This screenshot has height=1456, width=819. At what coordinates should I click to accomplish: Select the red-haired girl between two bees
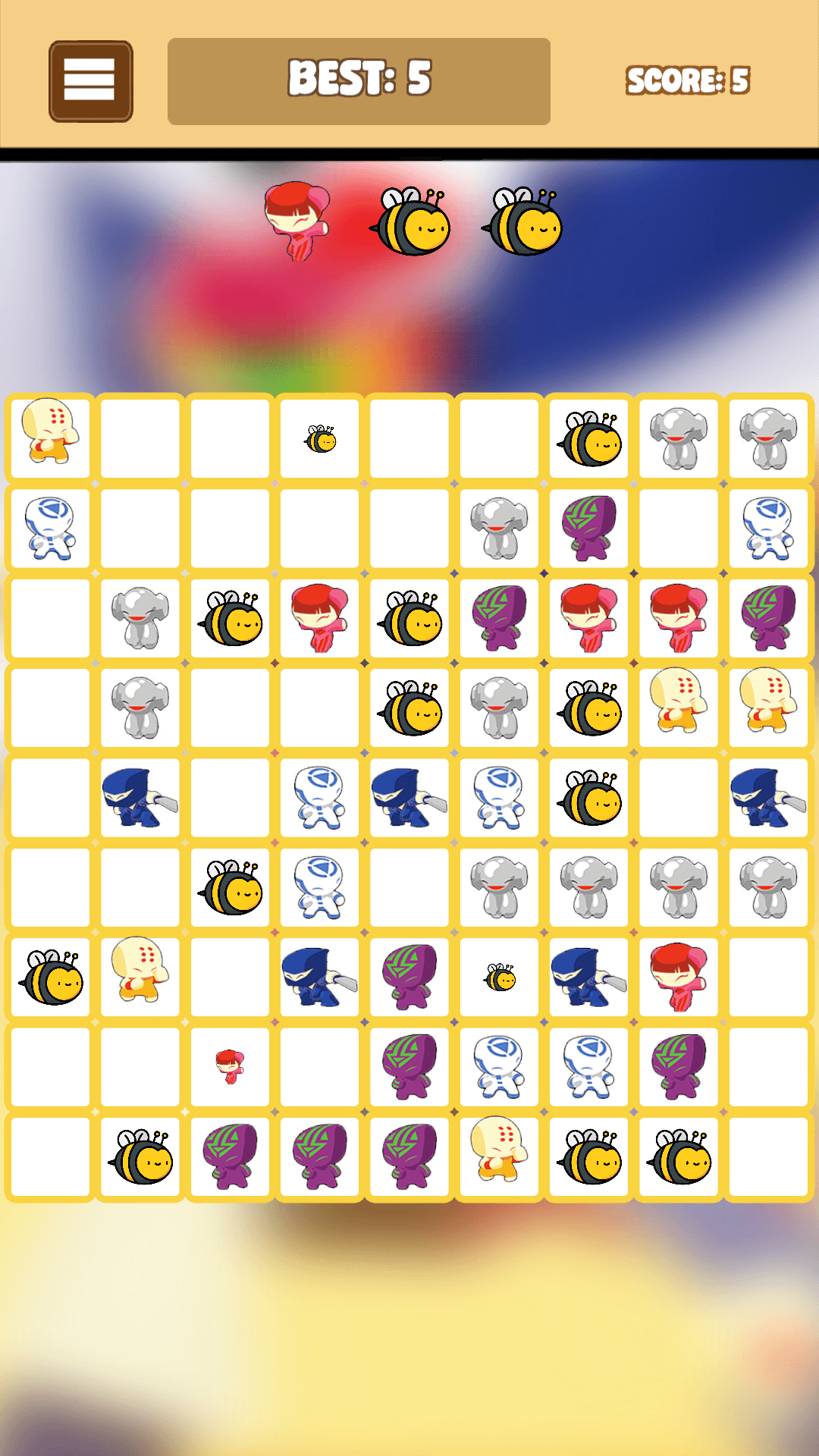319,618
